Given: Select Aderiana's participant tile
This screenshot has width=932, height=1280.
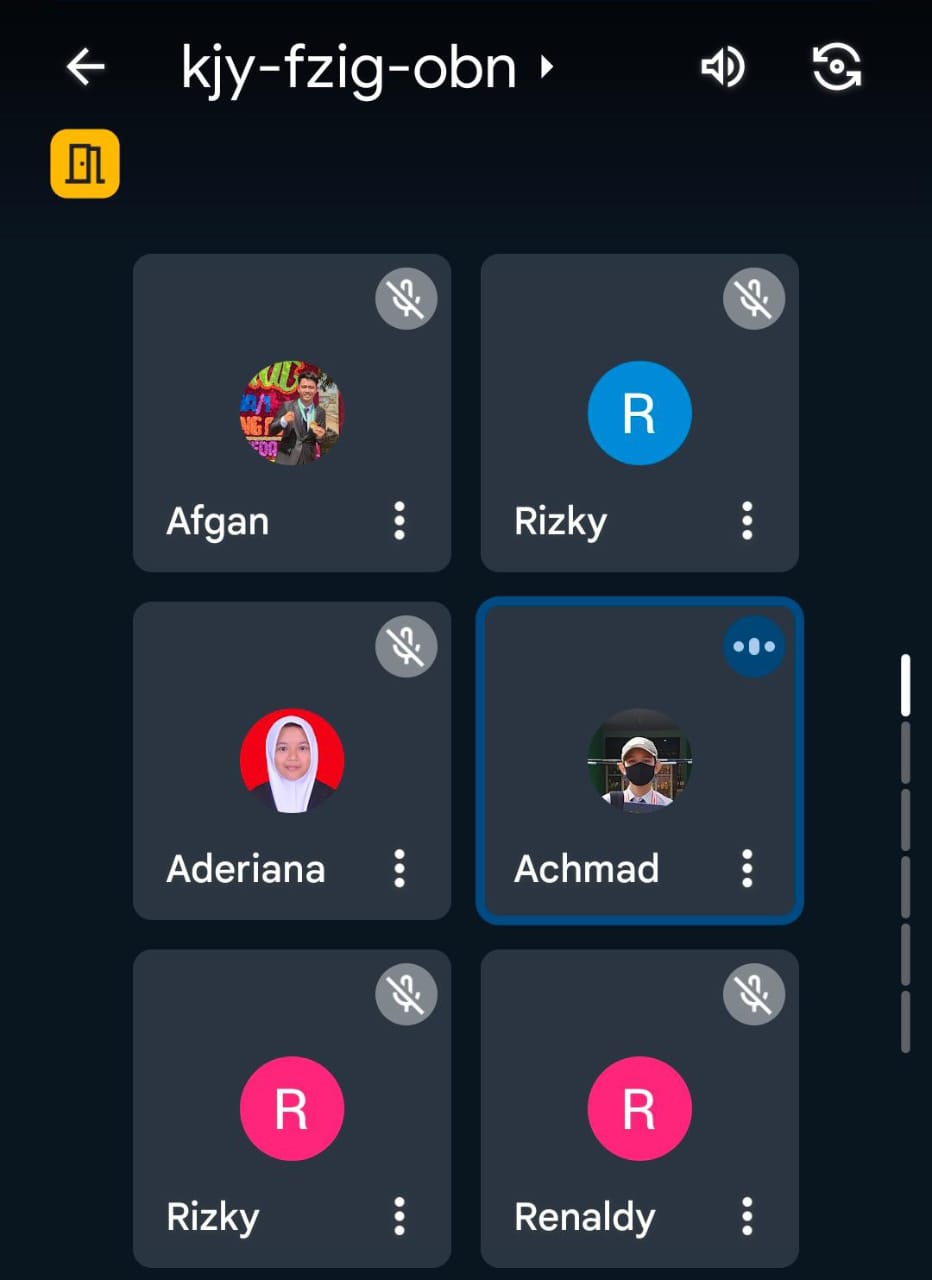Looking at the screenshot, I should pos(291,760).
